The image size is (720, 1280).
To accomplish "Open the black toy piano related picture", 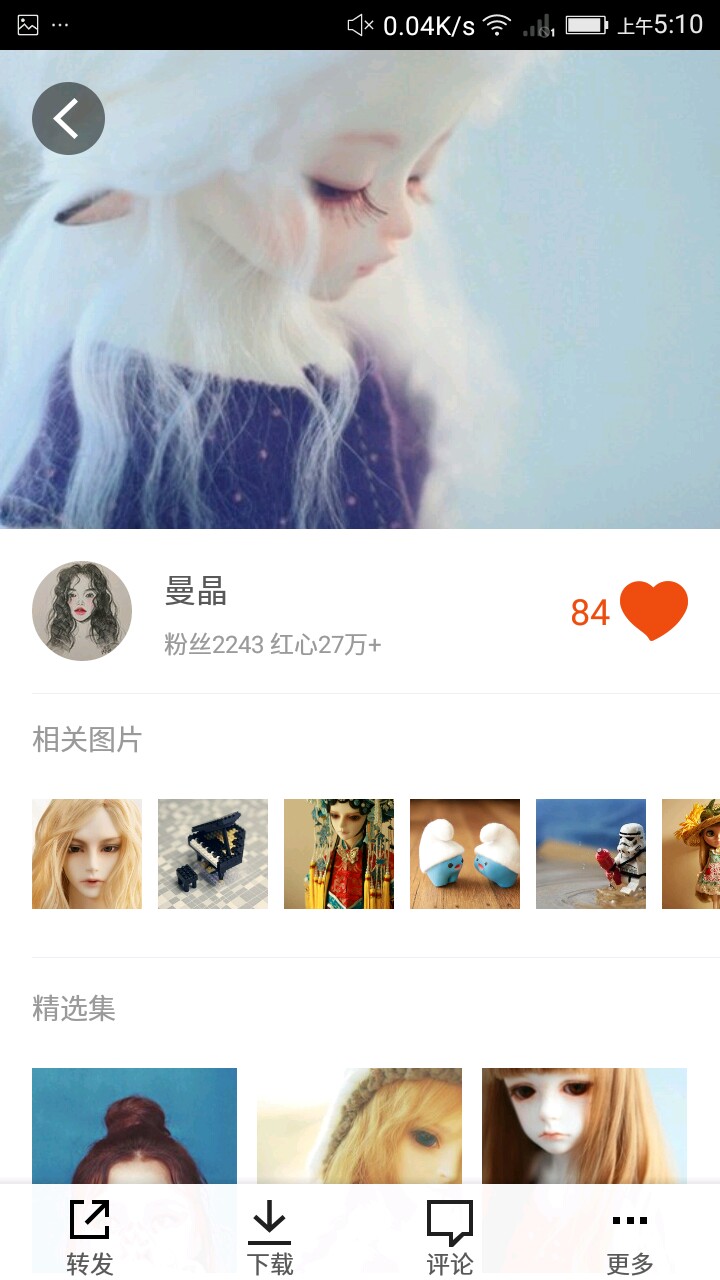I will [213, 854].
